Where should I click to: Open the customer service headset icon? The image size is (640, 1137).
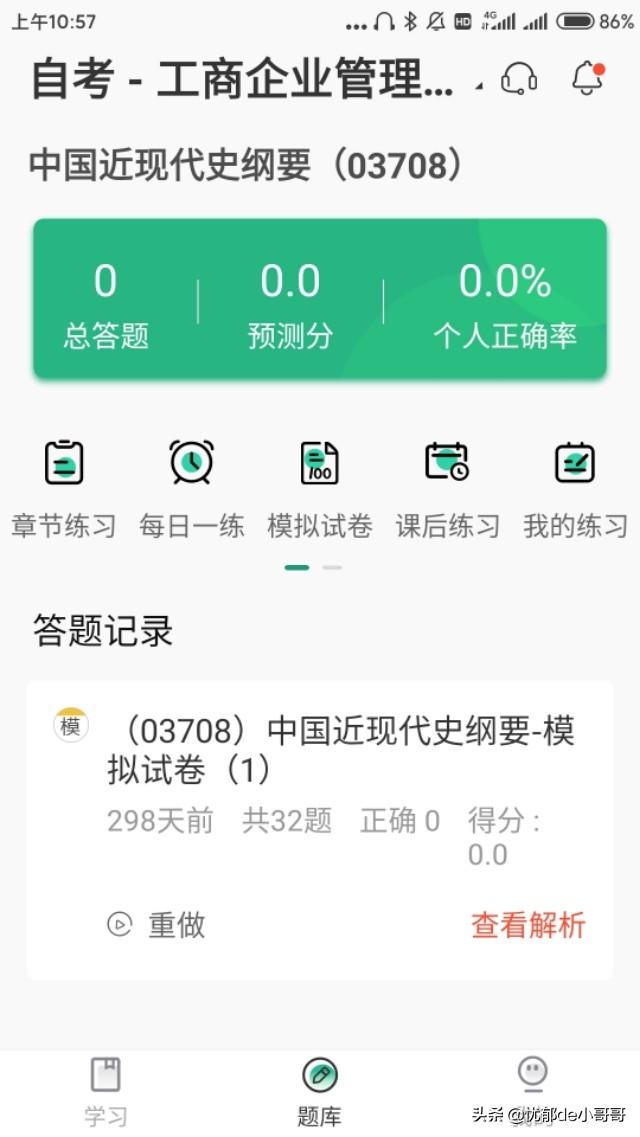coord(518,78)
